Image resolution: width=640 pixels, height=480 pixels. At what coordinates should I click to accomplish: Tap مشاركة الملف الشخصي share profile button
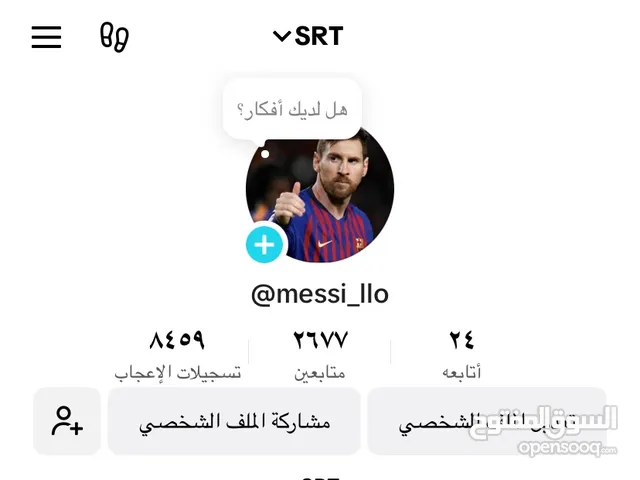[x=234, y=422]
